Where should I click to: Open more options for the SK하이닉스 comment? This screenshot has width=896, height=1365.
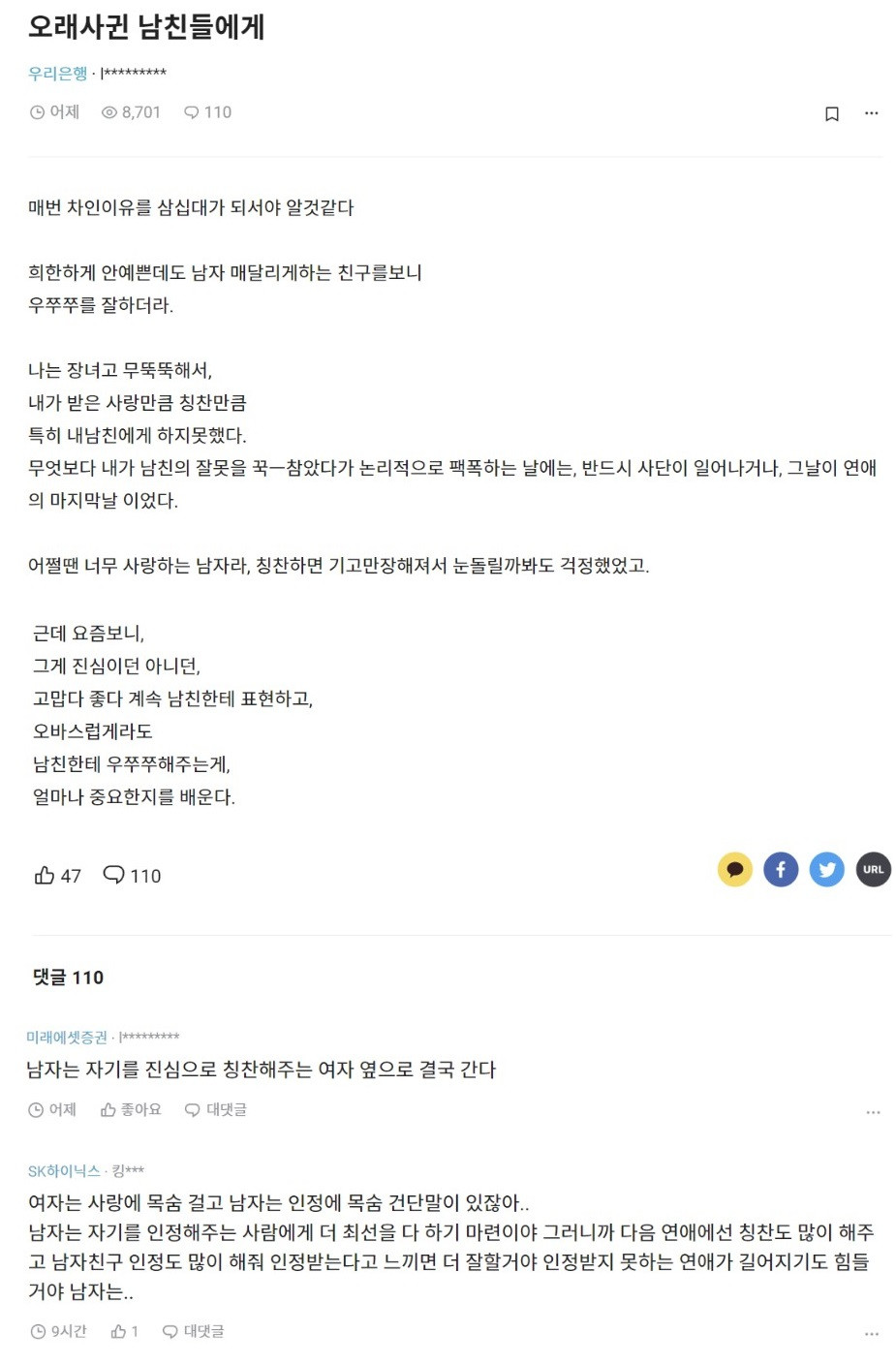click(x=871, y=1334)
